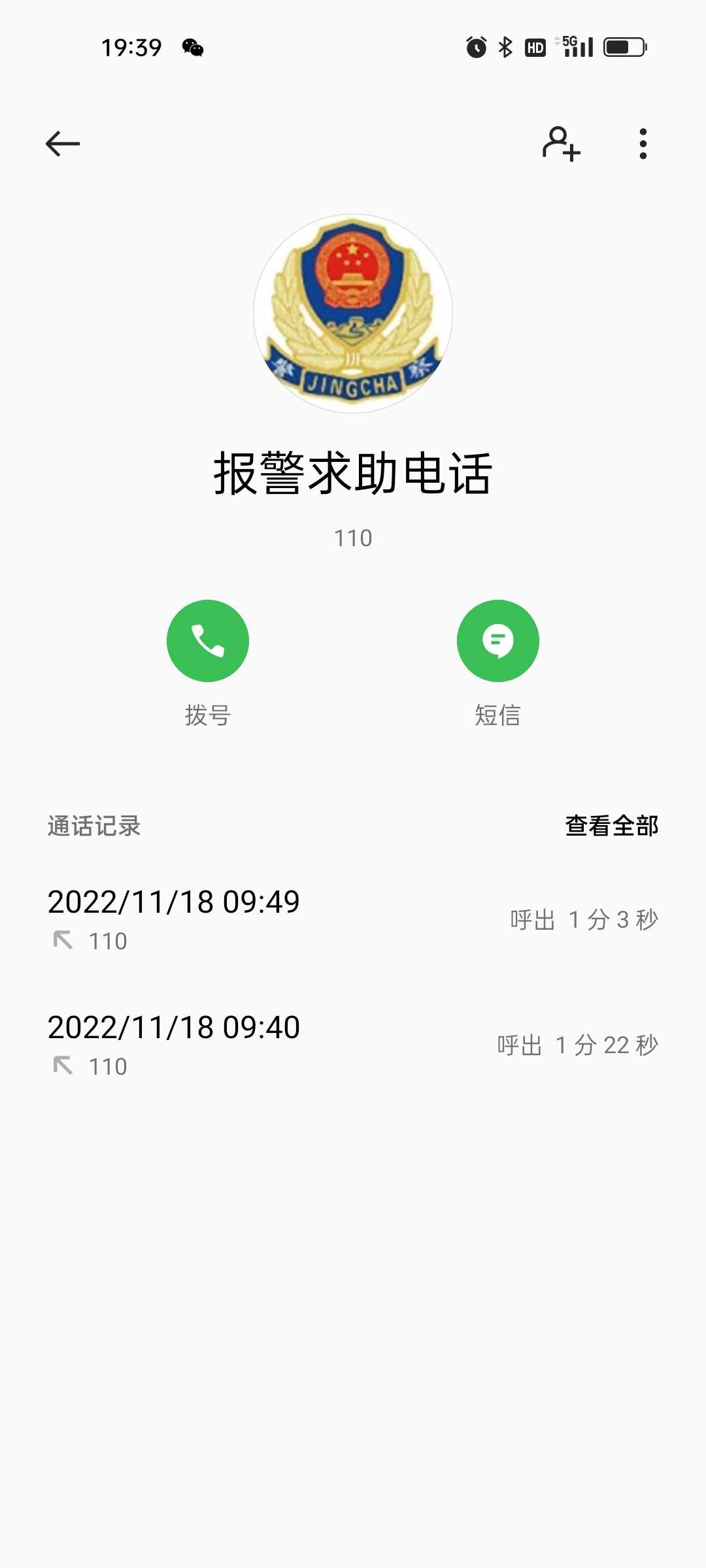Open 查看全部 to view all call logs
This screenshot has width=706, height=1568.
click(612, 826)
